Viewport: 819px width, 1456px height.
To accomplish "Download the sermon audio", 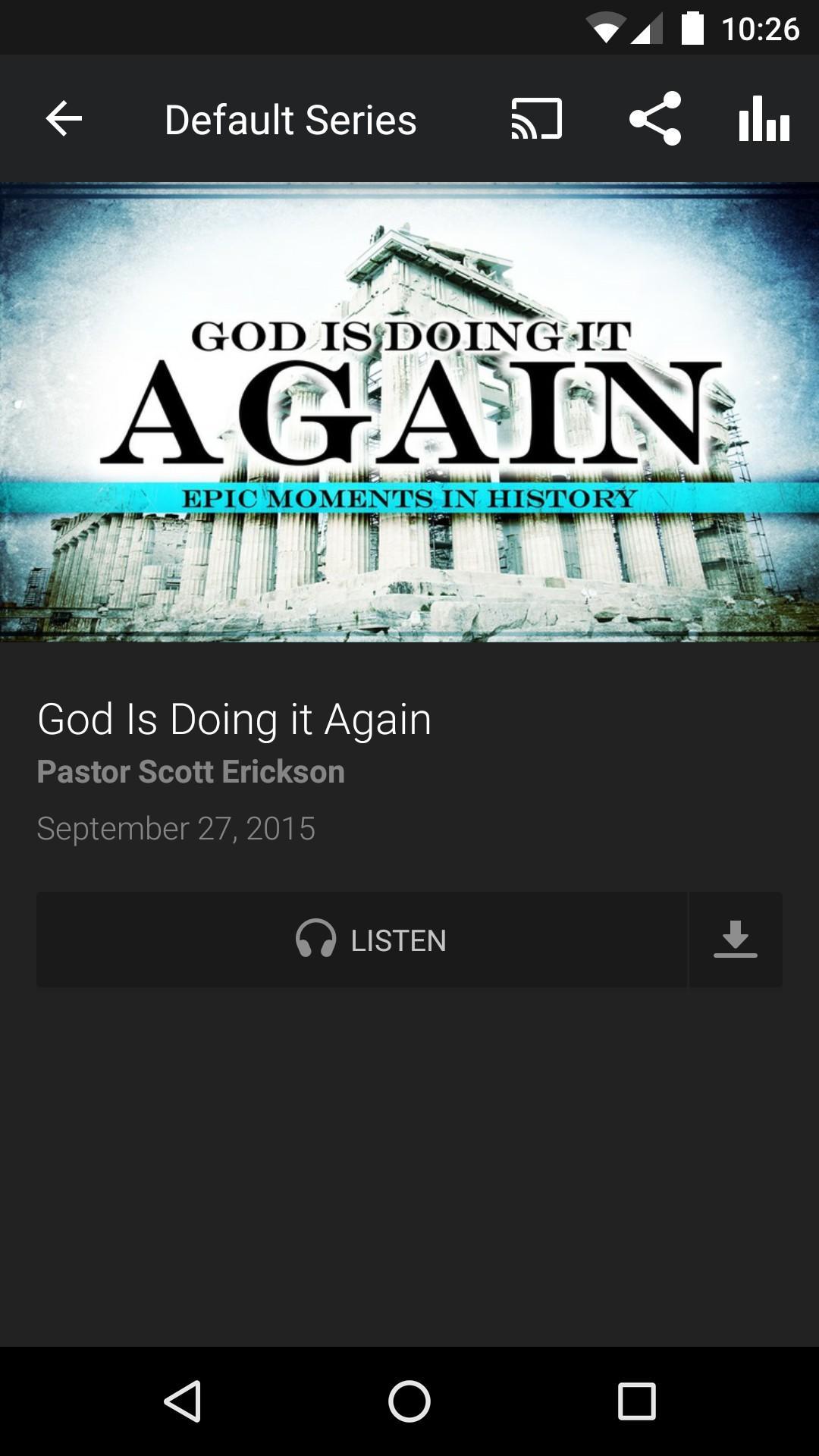I will coord(735,940).
